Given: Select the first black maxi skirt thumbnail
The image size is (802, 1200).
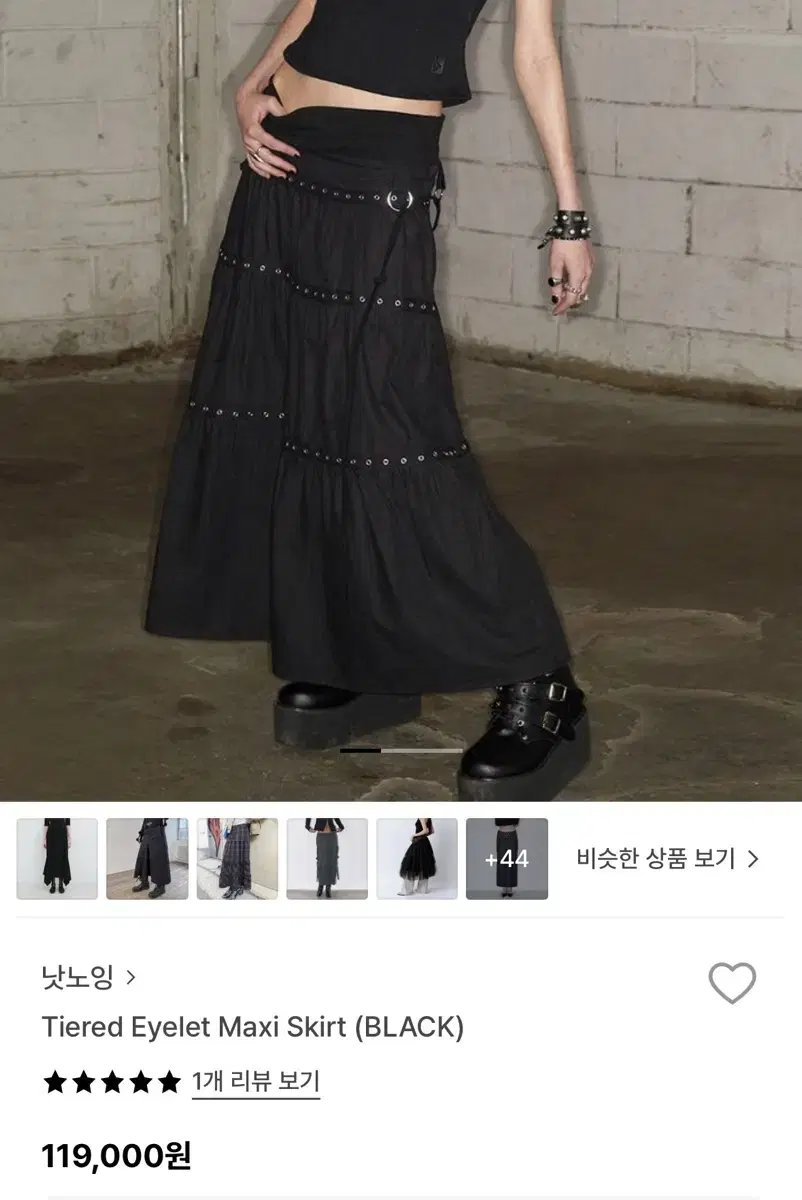Looking at the screenshot, I should [x=56, y=858].
